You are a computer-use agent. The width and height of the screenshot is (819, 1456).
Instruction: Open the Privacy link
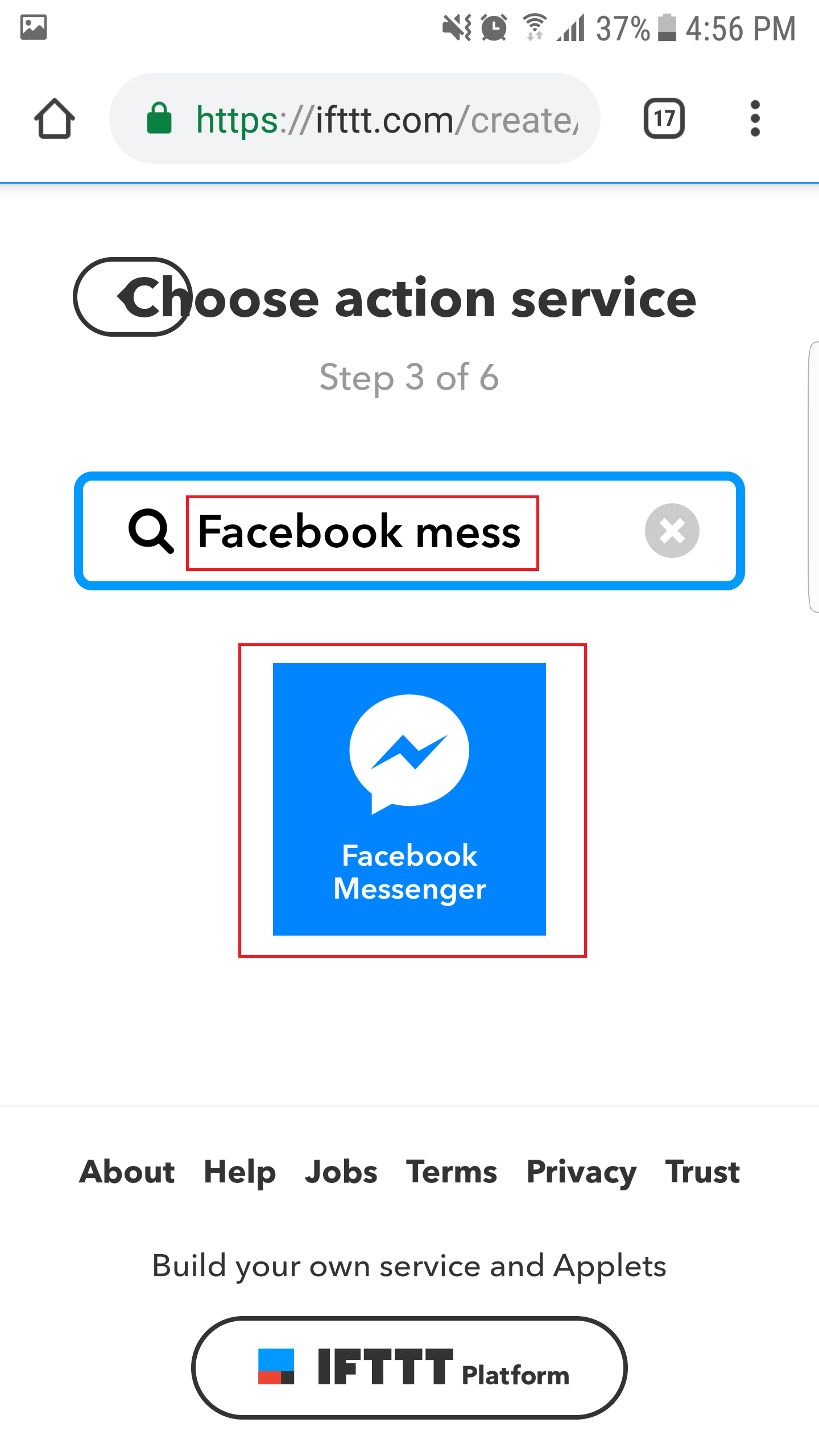click(x=581, y=1173)
